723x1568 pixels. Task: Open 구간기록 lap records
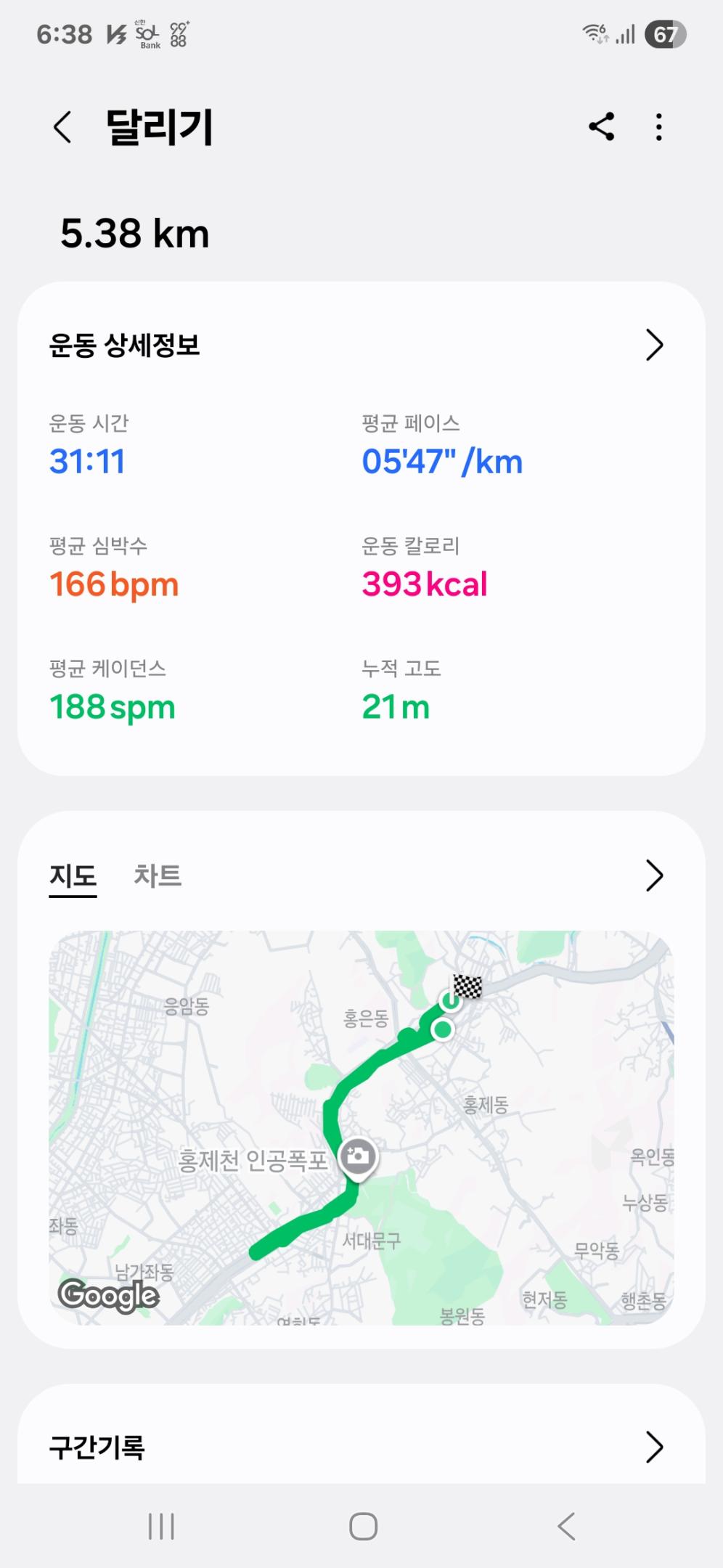click(654, 1447)
